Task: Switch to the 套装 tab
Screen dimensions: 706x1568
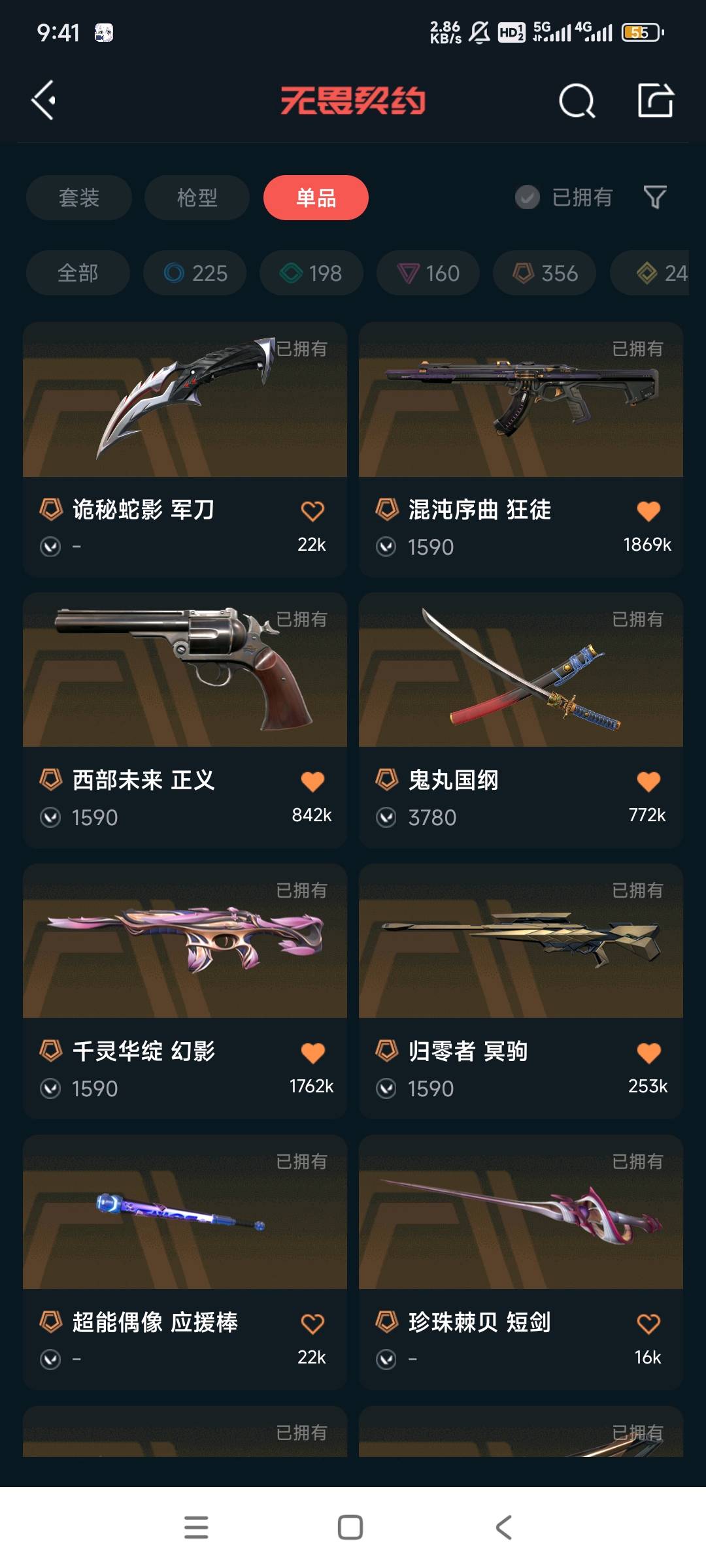Action: click(79, 197)
